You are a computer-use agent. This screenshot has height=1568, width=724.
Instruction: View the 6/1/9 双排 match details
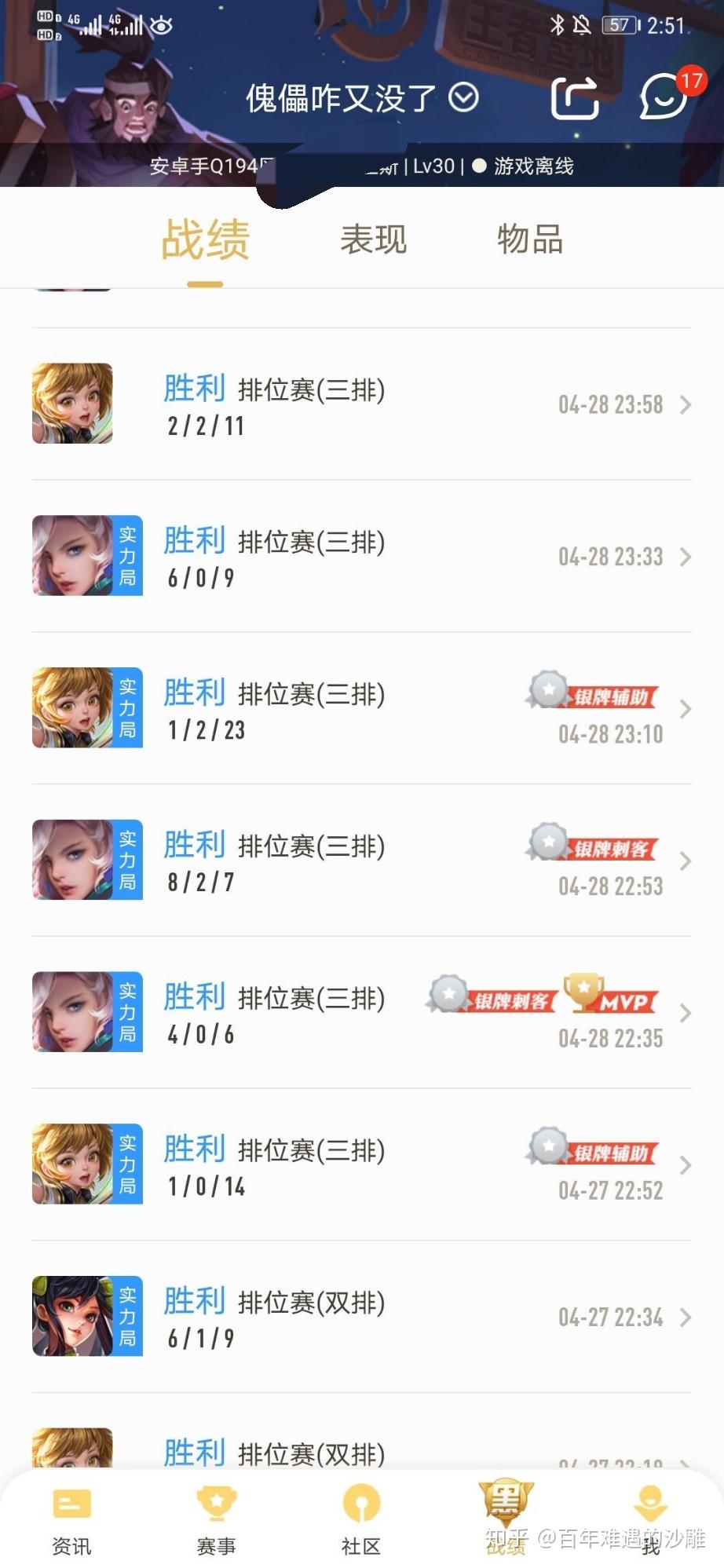pos(361,1318)
